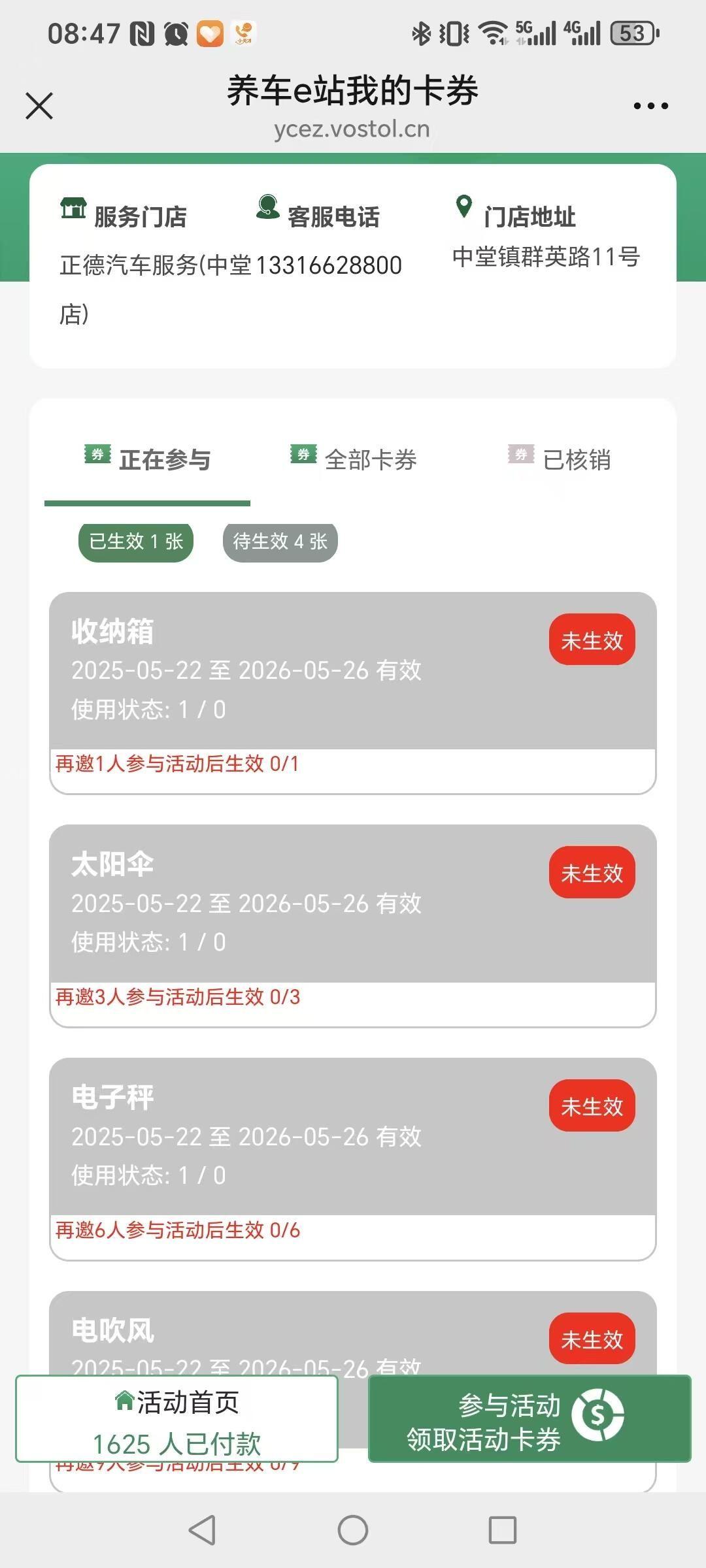Go to 活动首页
The image size is (706, 1568).
point(176,1419)
